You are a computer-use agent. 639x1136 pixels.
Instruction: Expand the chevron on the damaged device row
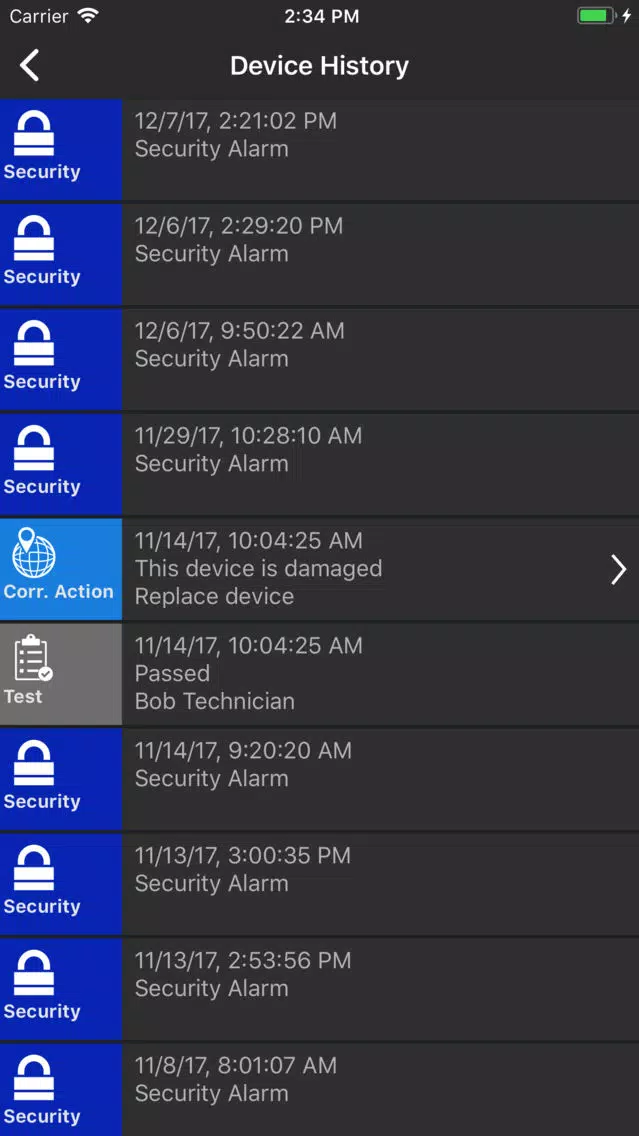pos(618,569)
